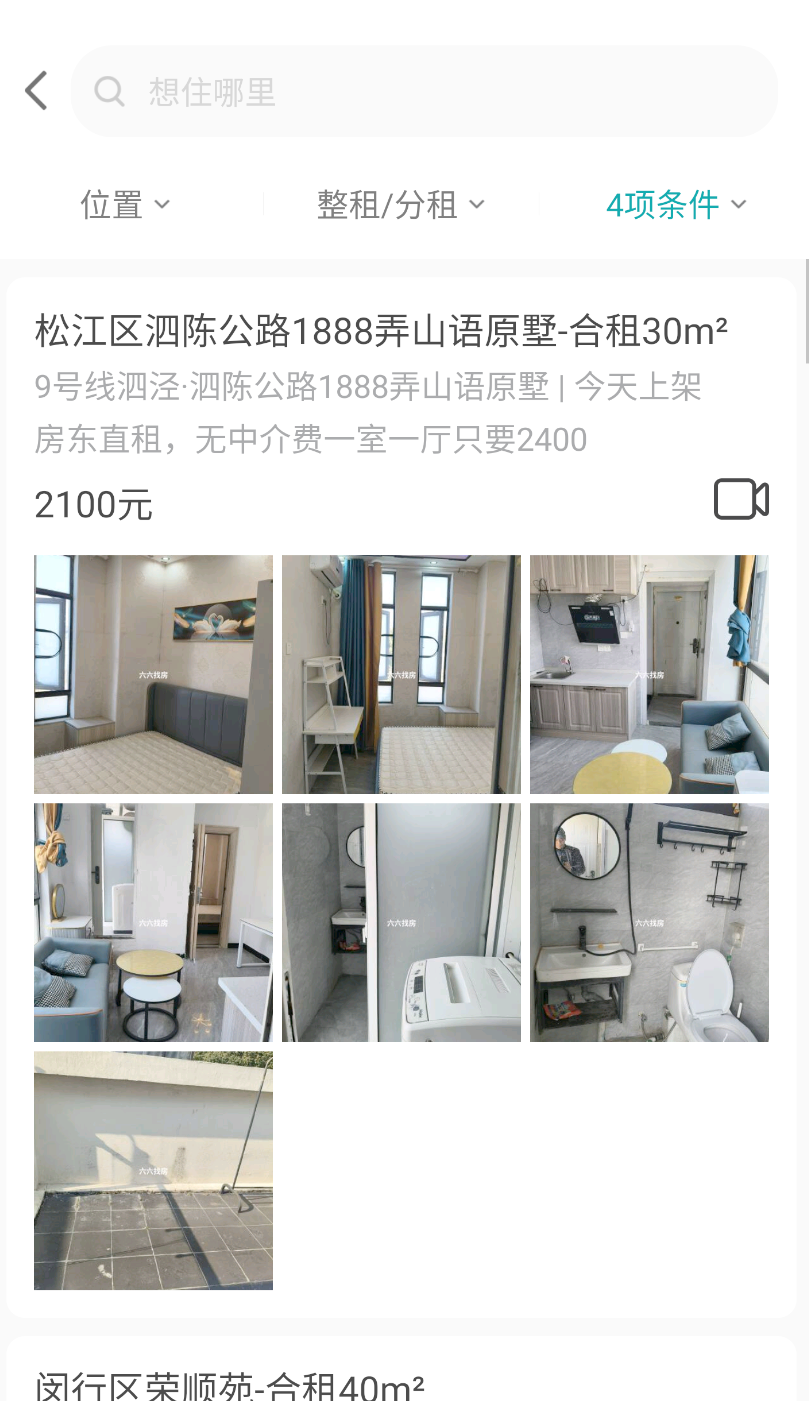
Task: Open the 闵行区荣顺苑 listing card
Action: click(230, 1385)
